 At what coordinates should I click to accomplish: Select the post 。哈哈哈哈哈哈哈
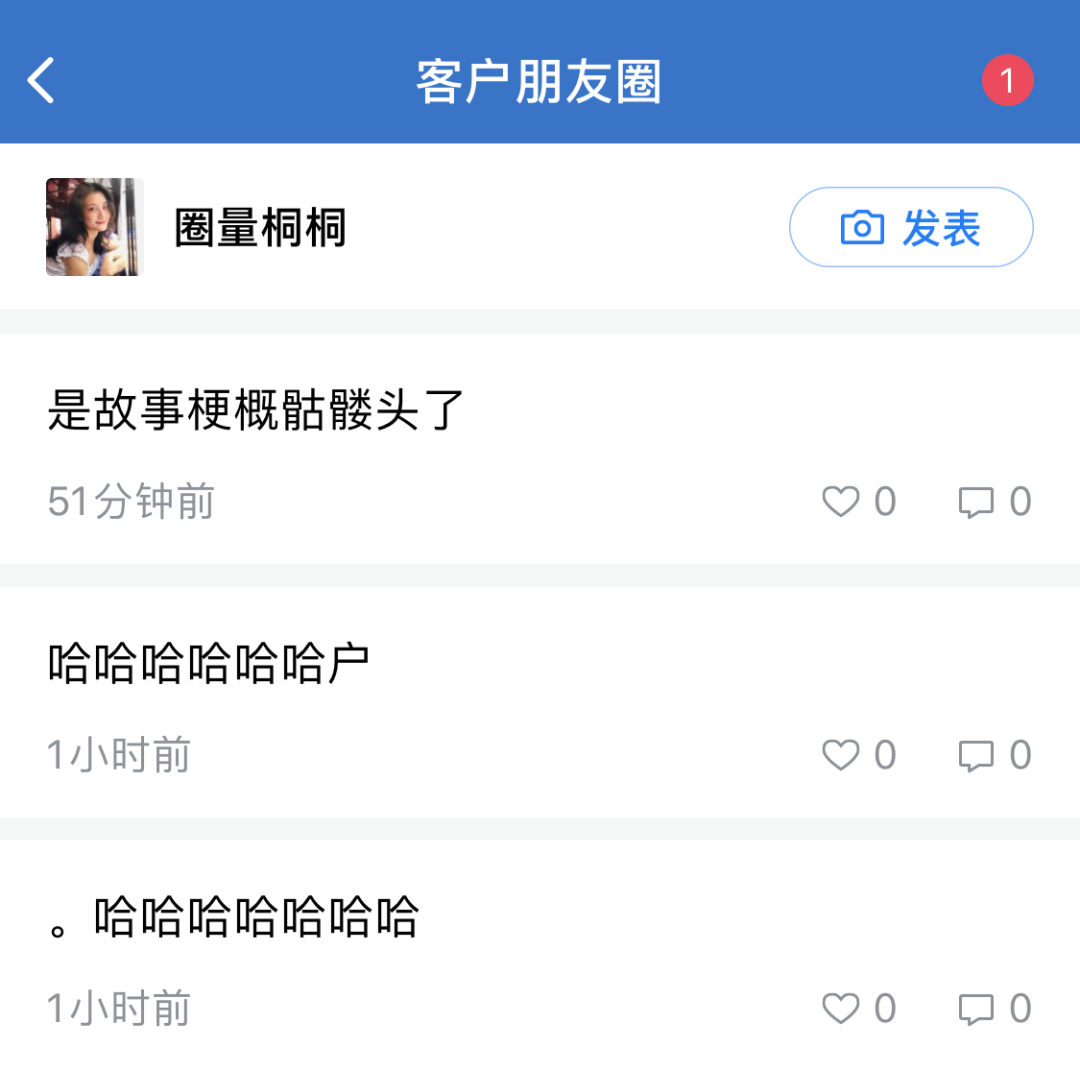pyautogui.click(x=234, y=917)
